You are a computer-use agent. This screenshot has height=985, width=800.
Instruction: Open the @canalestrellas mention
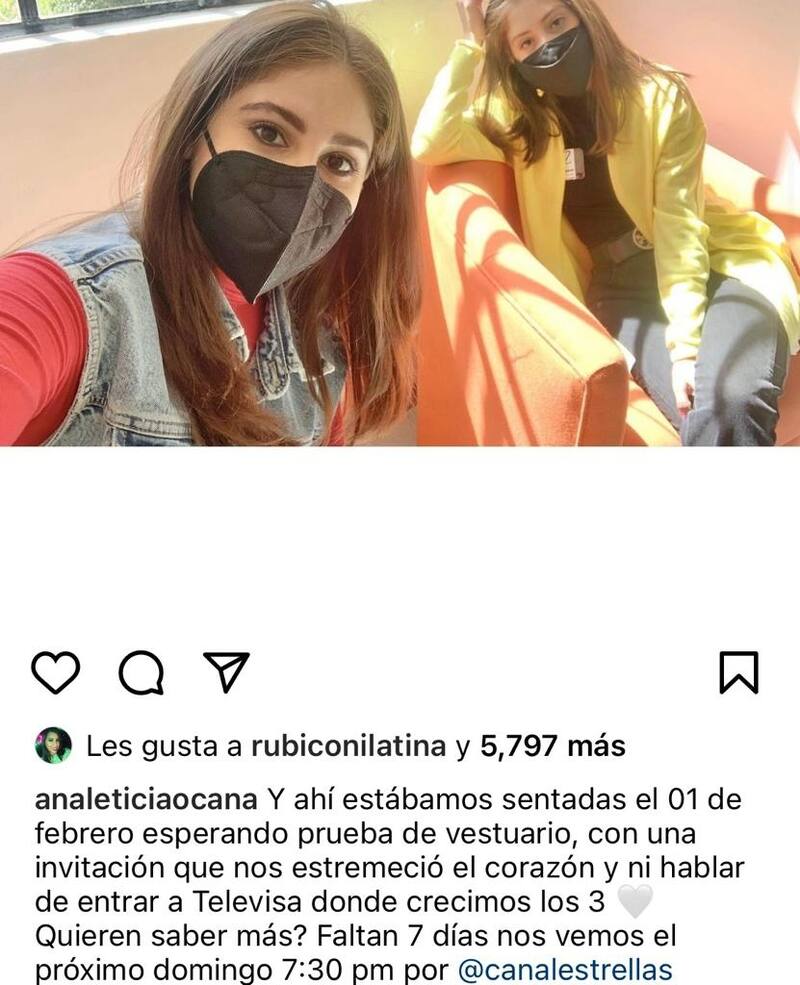(x=565, y=970)
